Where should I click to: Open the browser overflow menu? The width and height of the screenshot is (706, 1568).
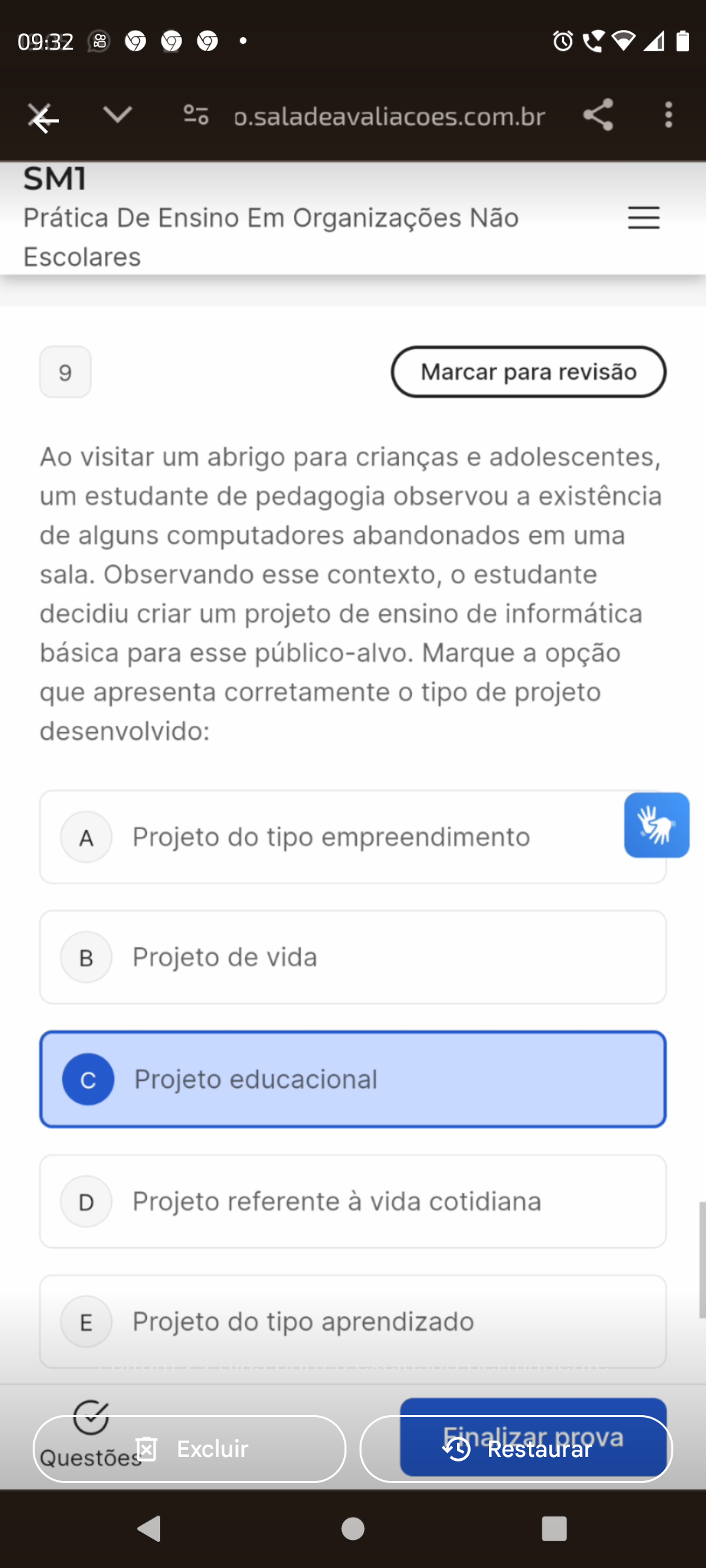pos(668,116)
